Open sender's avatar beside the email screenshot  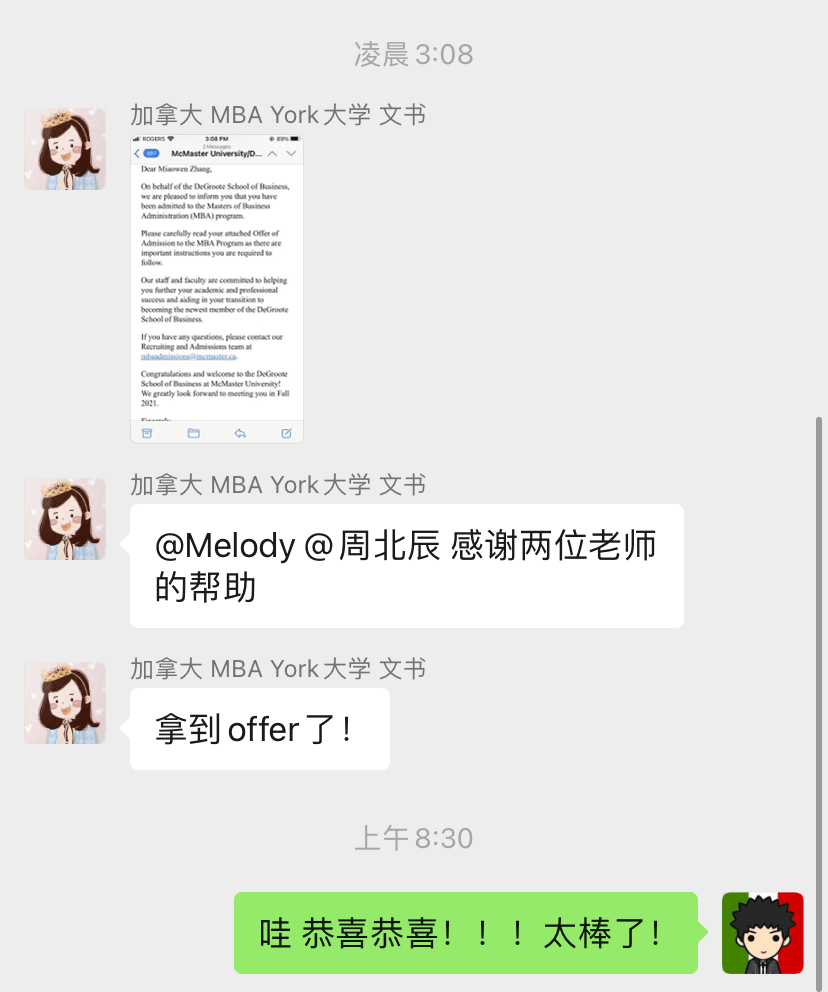pos(65,149)
